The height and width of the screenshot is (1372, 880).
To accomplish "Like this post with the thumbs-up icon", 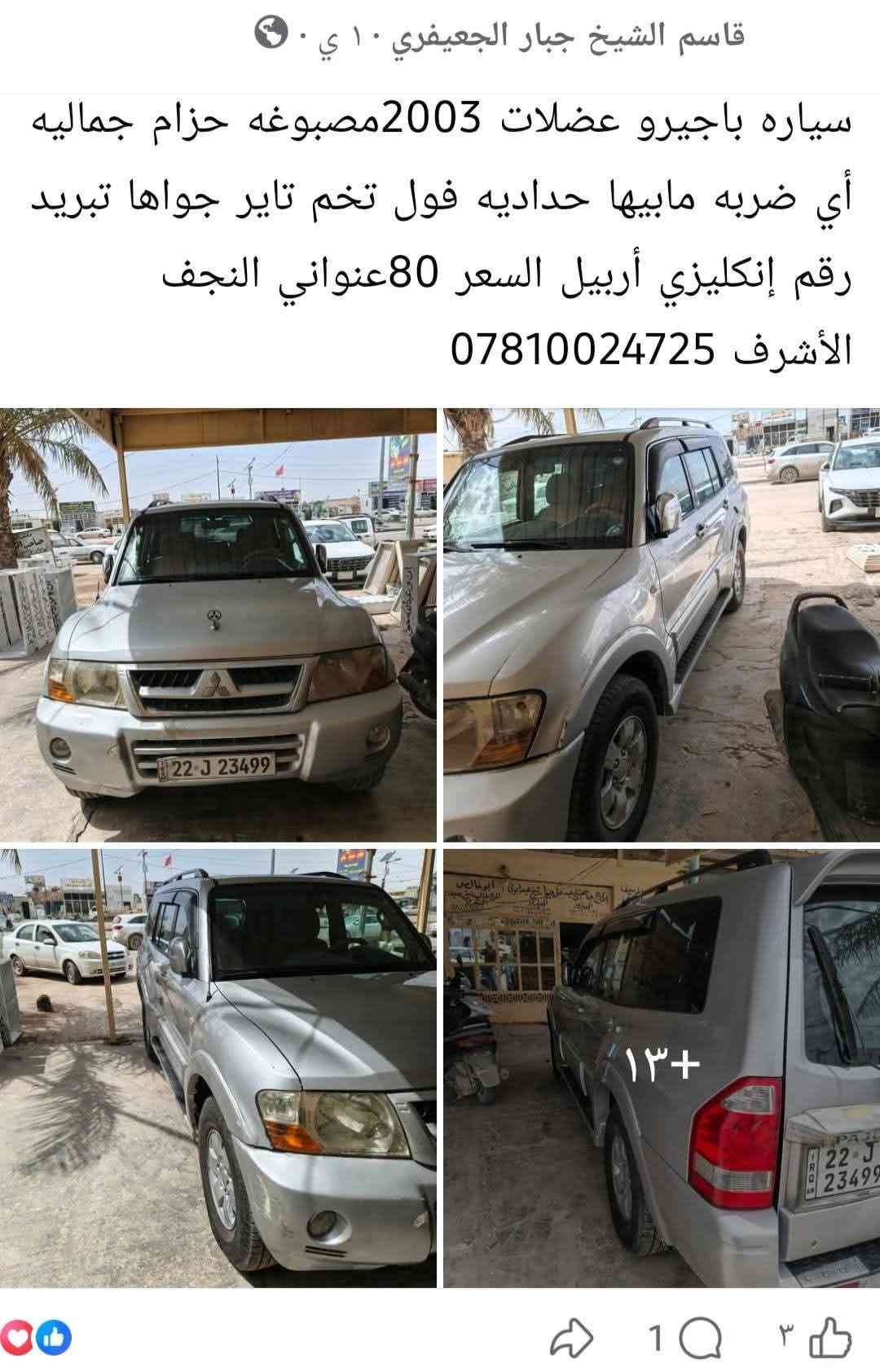I will pyautogui.click(x=830, y=1338).
